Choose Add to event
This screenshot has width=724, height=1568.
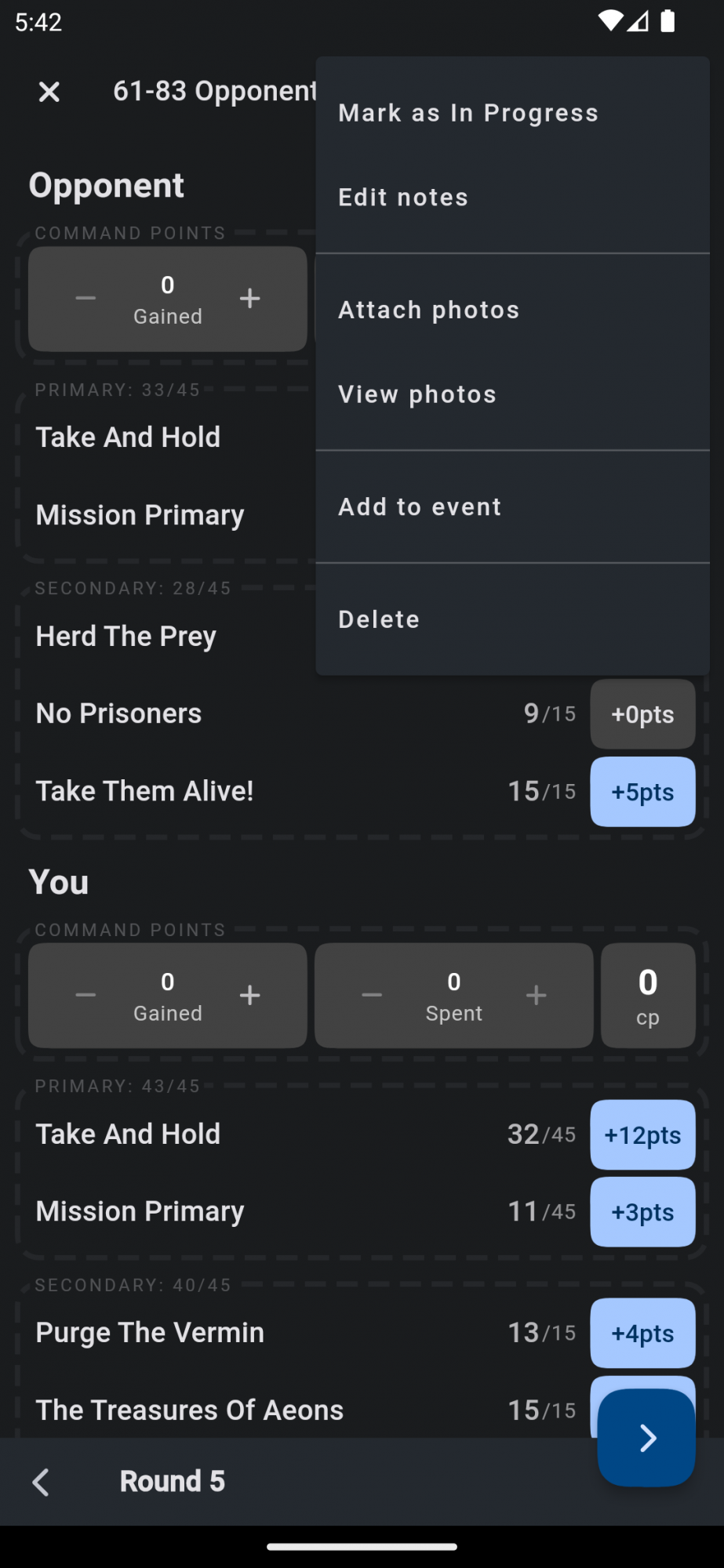pos(420,507)
